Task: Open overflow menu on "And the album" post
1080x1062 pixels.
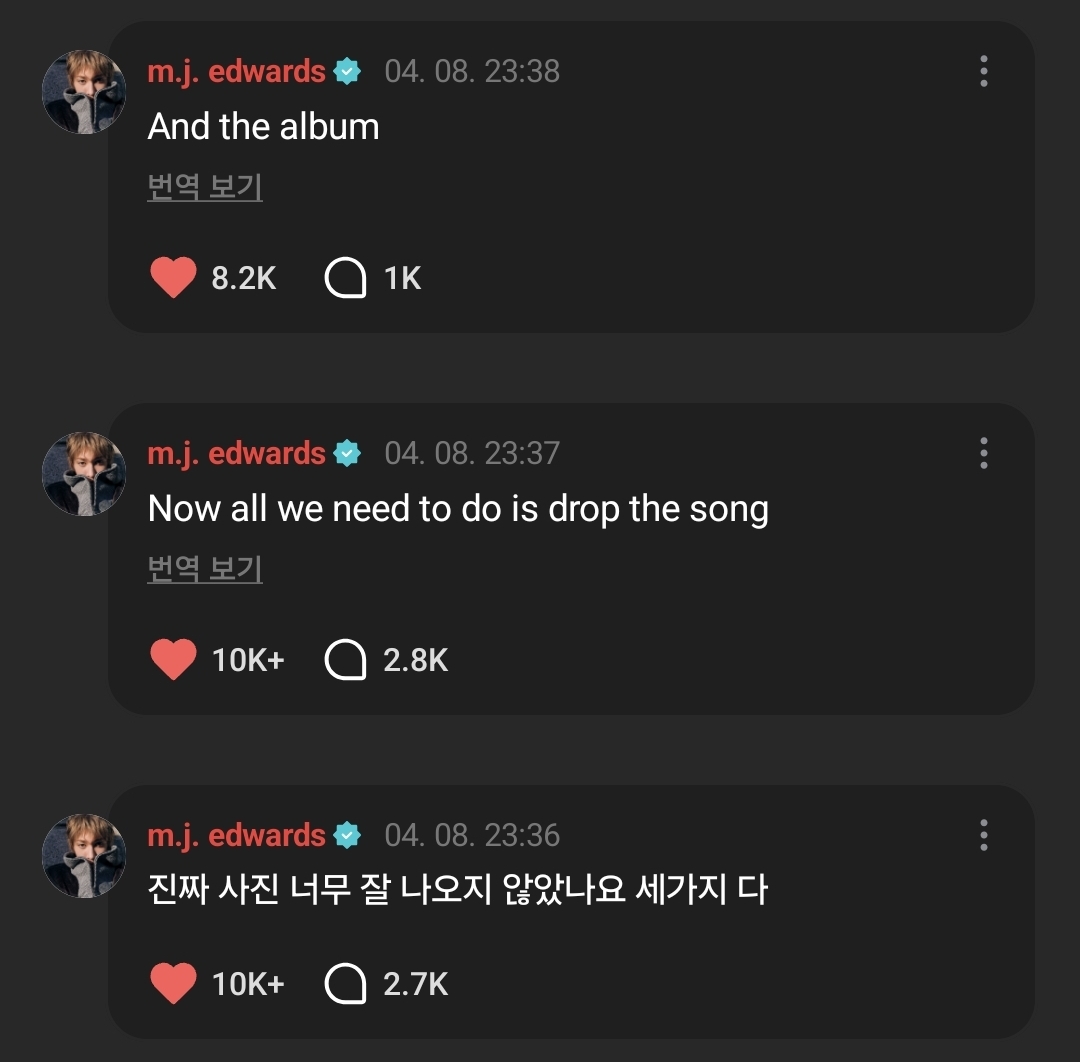Action: point(984,71)
